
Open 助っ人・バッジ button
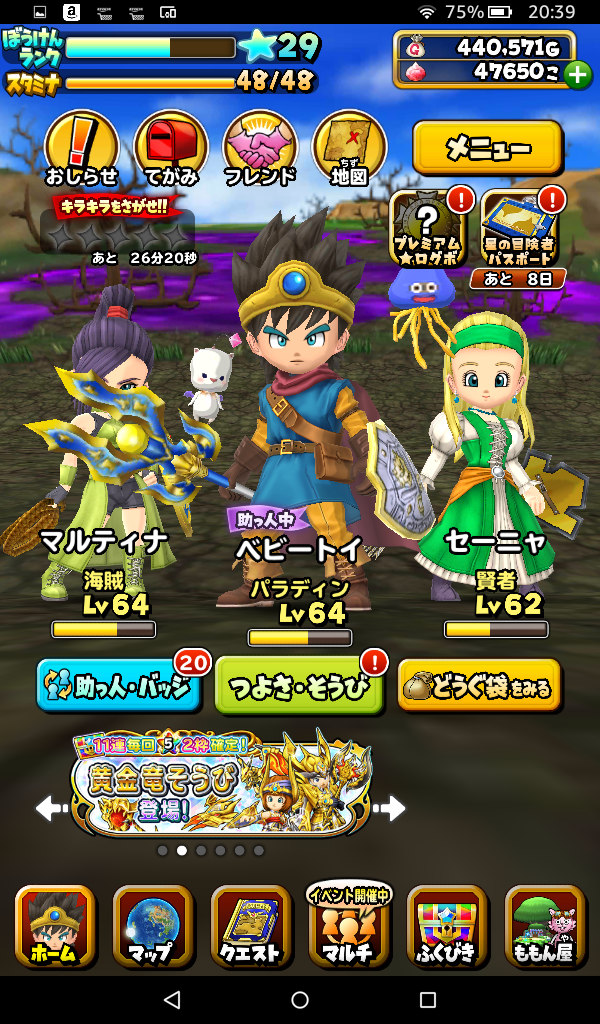click(119, 686)
